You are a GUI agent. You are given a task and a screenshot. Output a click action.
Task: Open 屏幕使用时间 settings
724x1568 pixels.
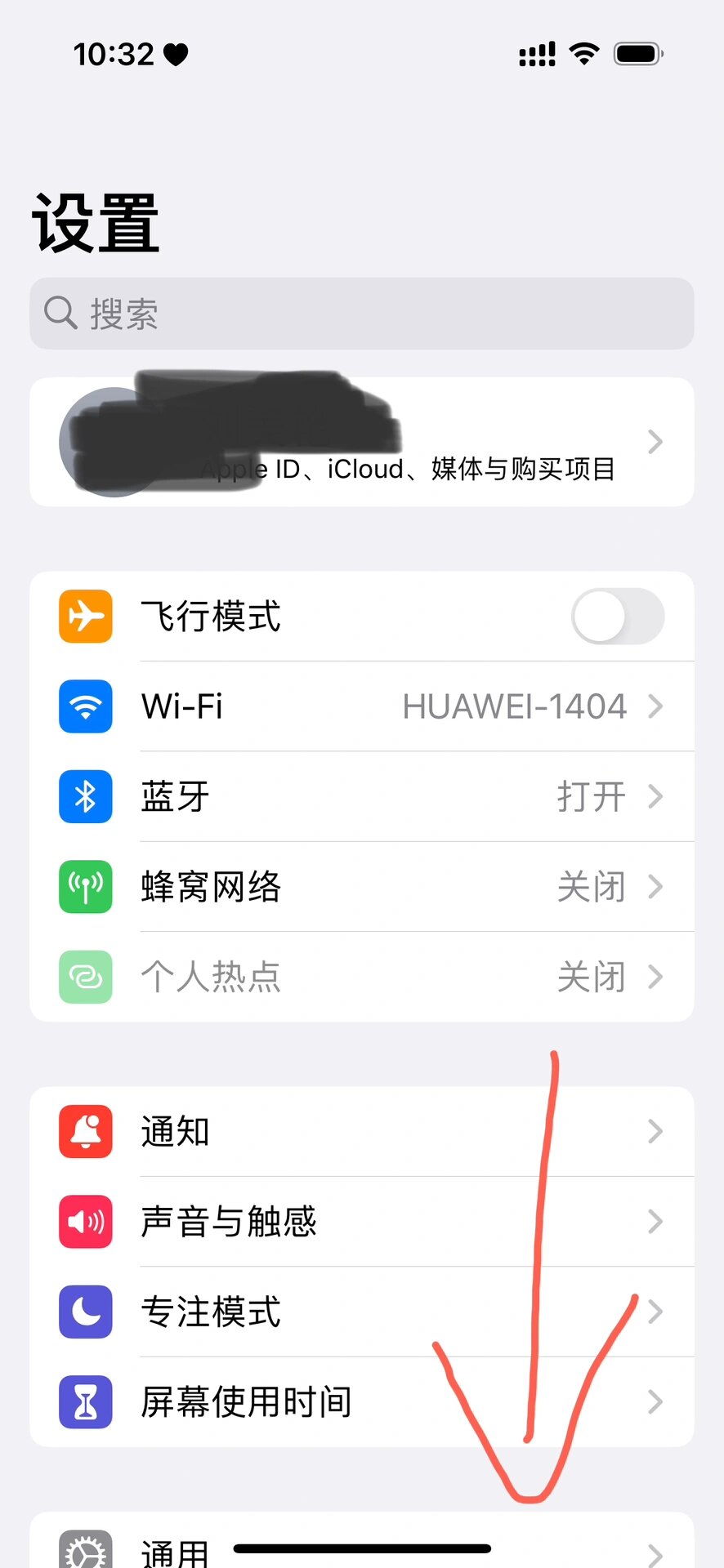coord(361,1401)
